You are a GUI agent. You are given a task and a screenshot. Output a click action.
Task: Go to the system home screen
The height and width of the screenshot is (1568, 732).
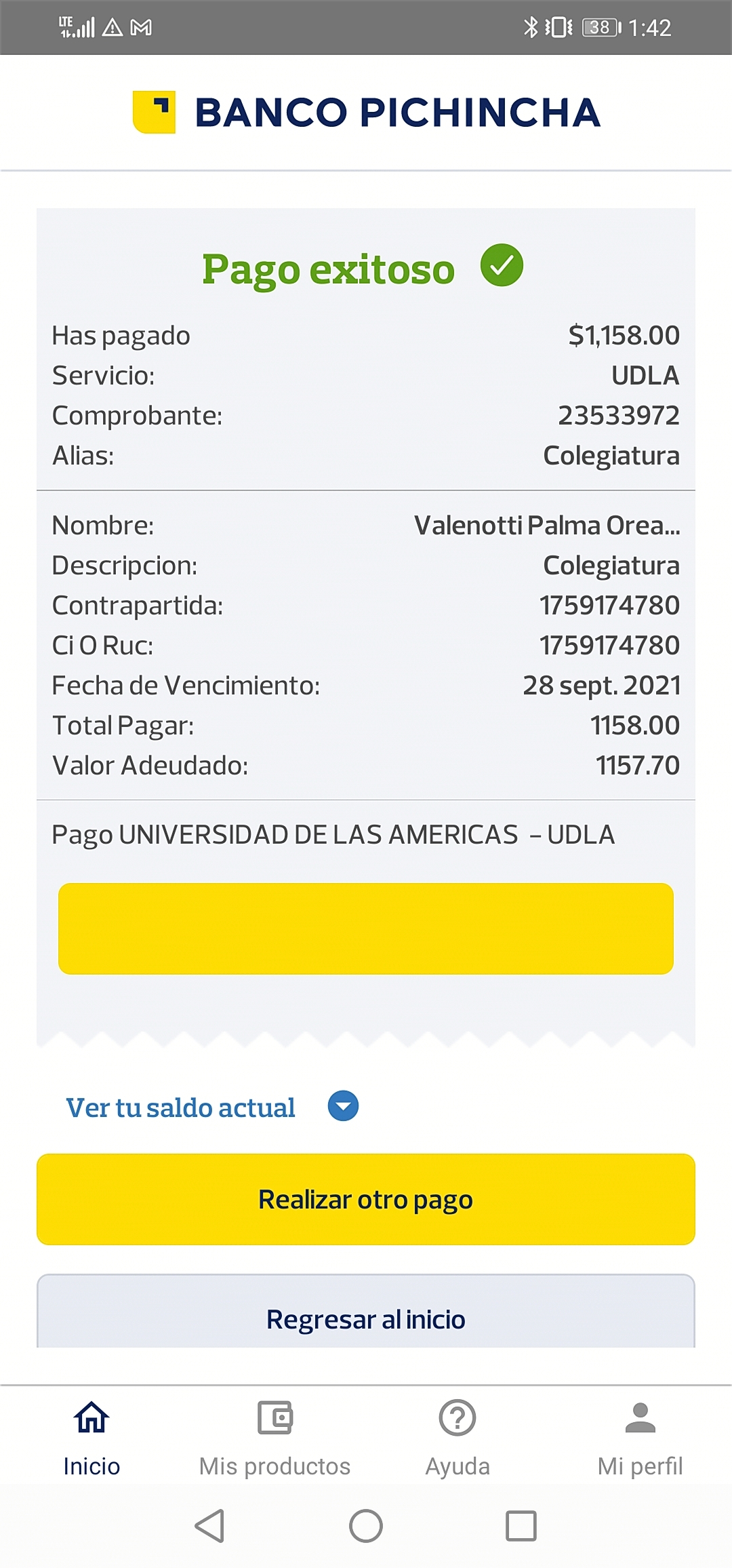[366, 1526]
